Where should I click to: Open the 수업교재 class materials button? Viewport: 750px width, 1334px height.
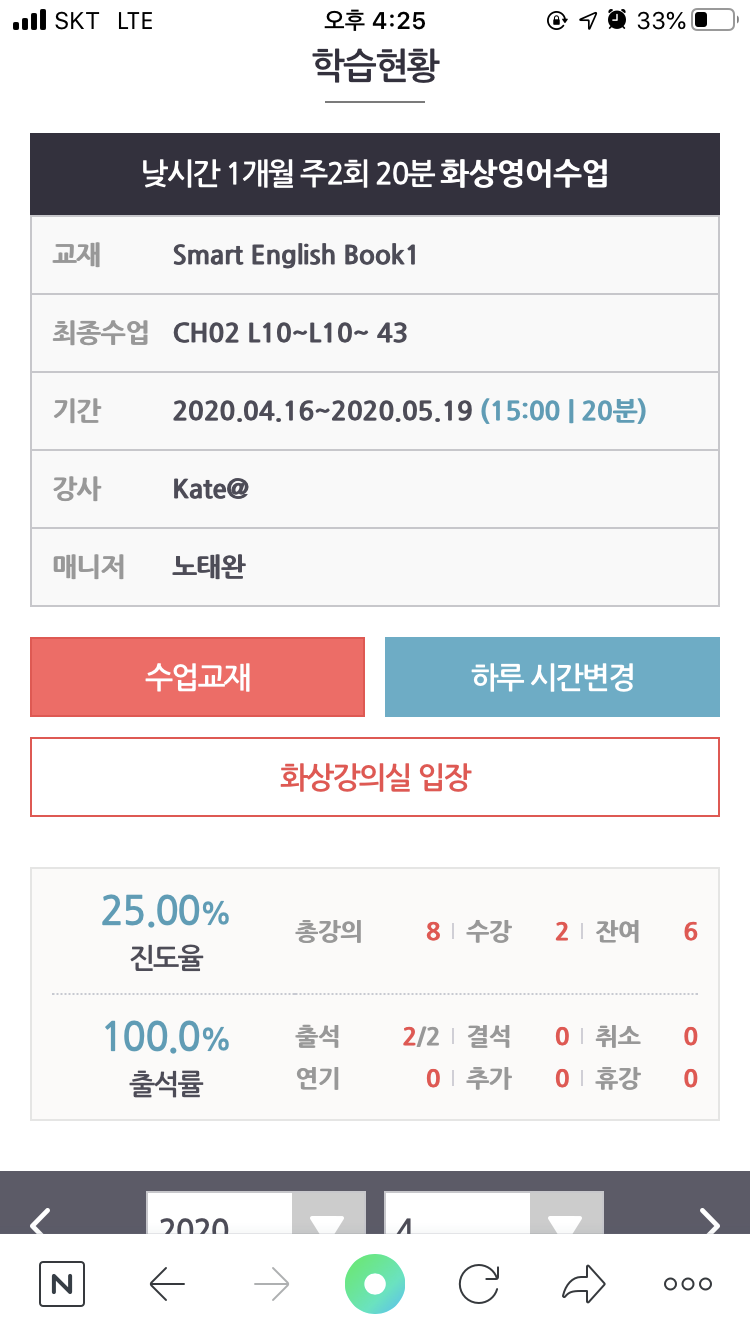[x=197, y=677]
